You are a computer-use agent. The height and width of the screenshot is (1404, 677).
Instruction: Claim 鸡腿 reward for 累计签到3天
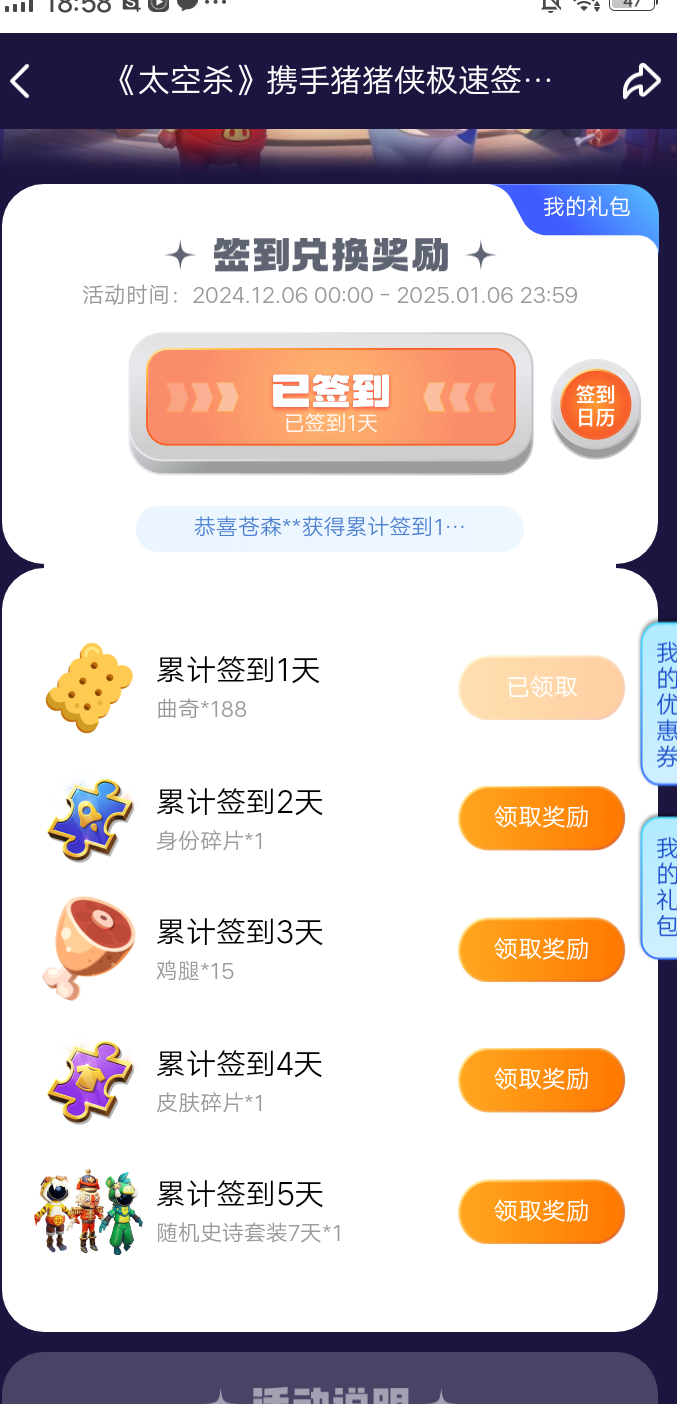[541, 949]
